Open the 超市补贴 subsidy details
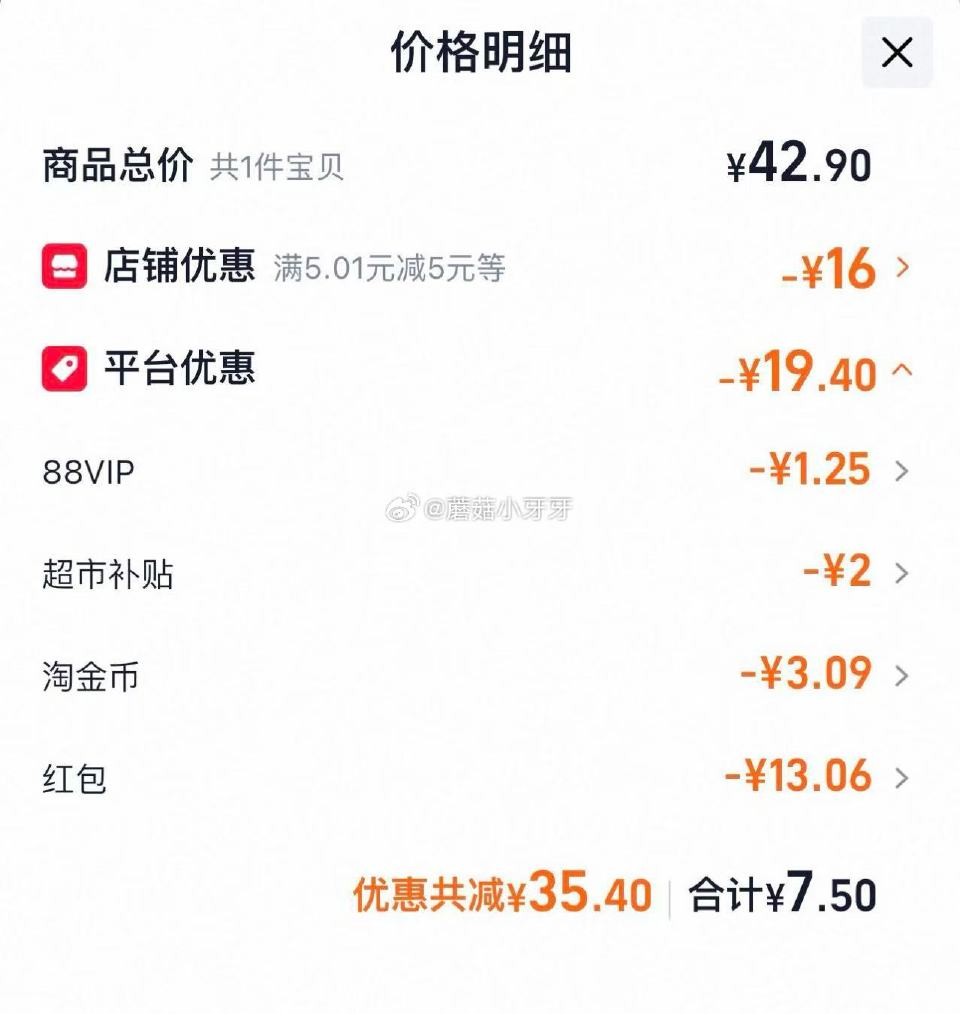 [x=901, y=570]
